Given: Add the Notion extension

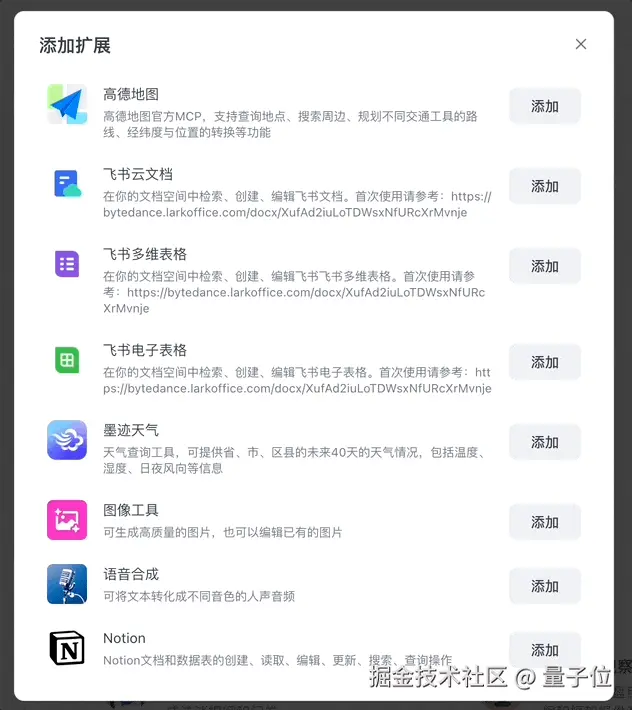Looking at the screenshot, I should tap(545, 648).
